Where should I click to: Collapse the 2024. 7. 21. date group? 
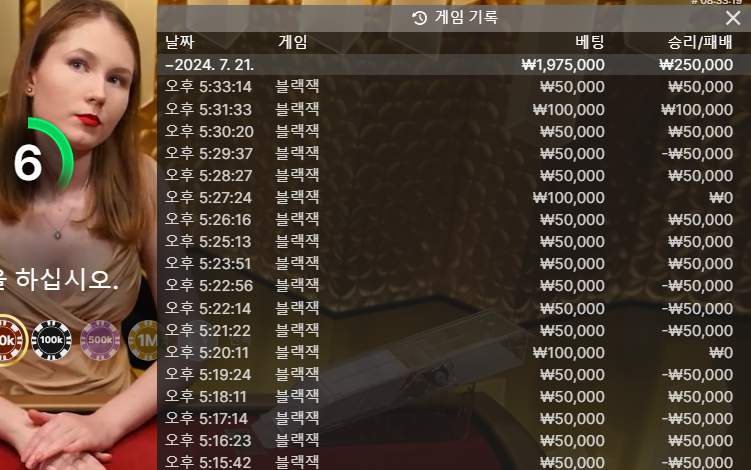(x=210, y=64)
